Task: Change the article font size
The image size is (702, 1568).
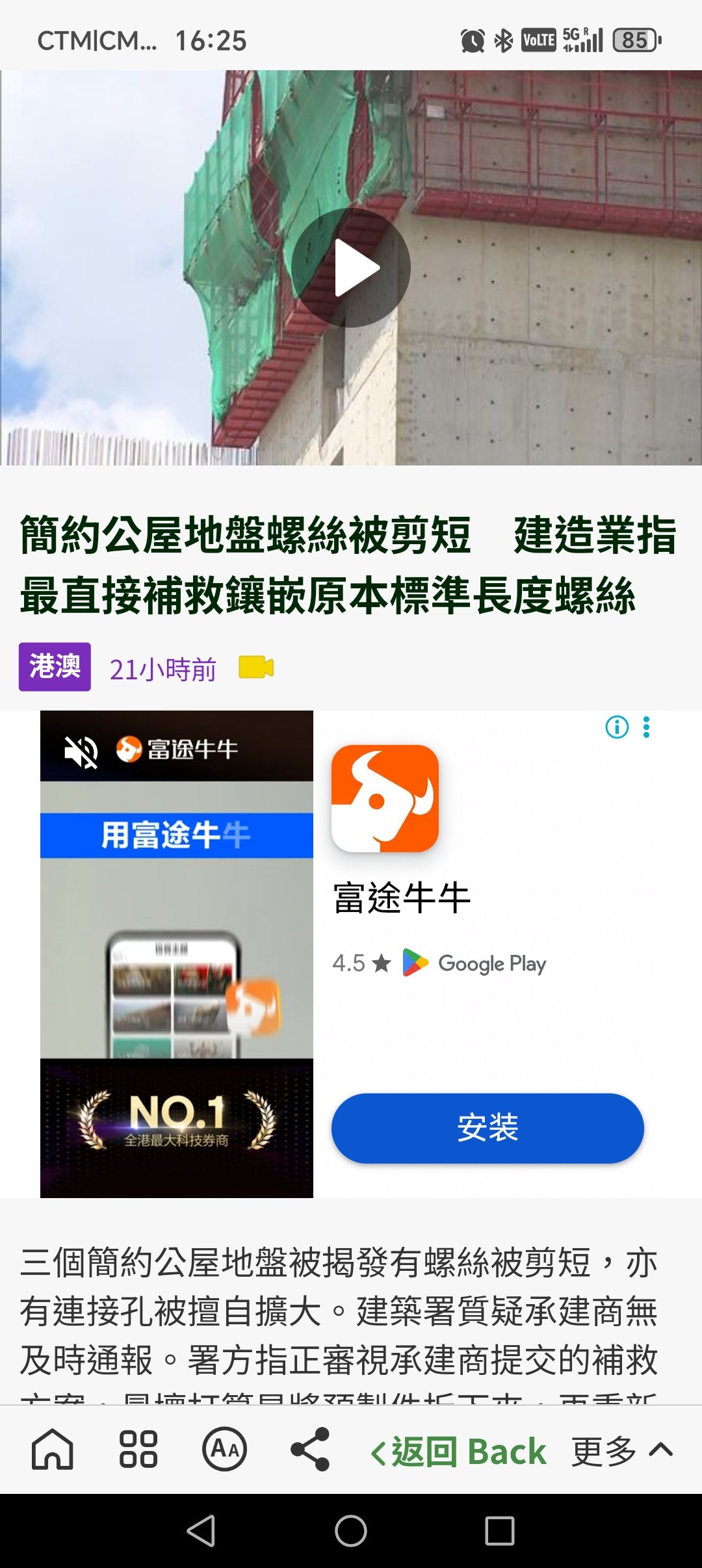Action: click(x=224, y=1450)
